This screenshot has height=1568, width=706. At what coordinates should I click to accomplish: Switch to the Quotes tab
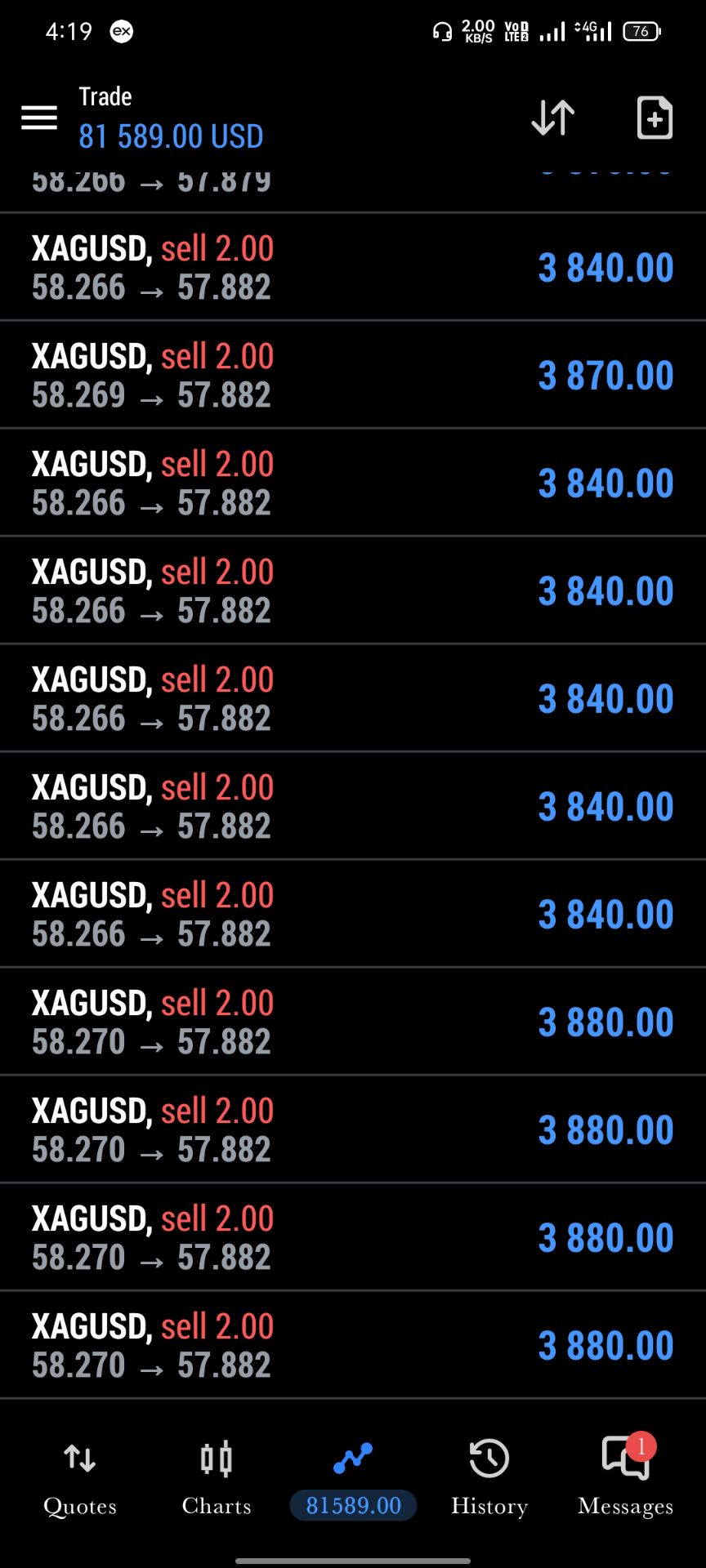[80, 1478]
